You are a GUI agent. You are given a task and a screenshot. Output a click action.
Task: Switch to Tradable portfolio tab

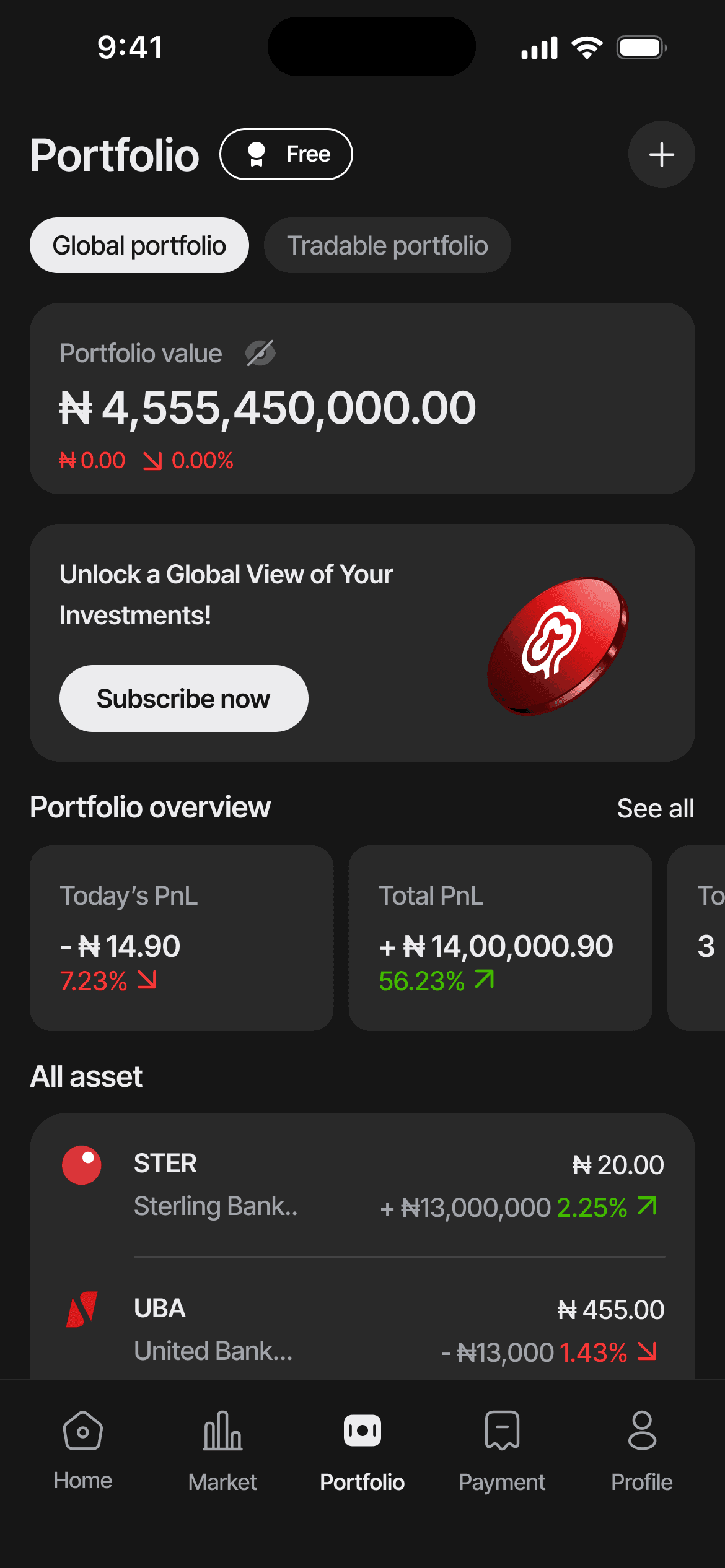(387, 245)
